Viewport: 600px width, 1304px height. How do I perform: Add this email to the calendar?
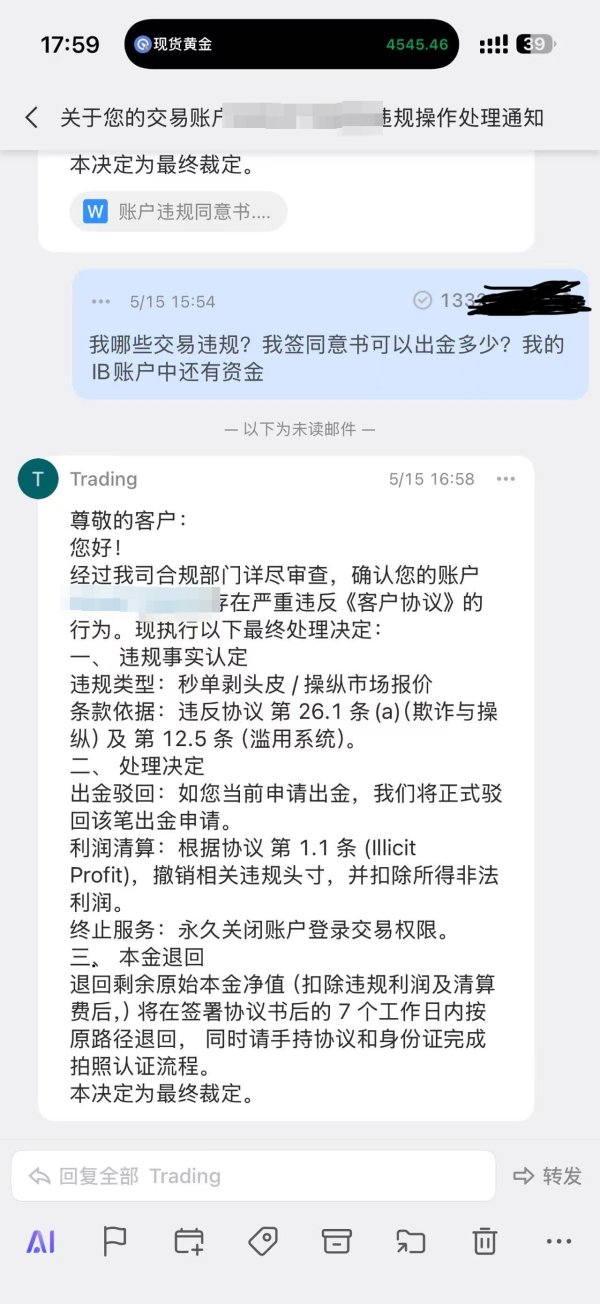(x=189, y=1242)
